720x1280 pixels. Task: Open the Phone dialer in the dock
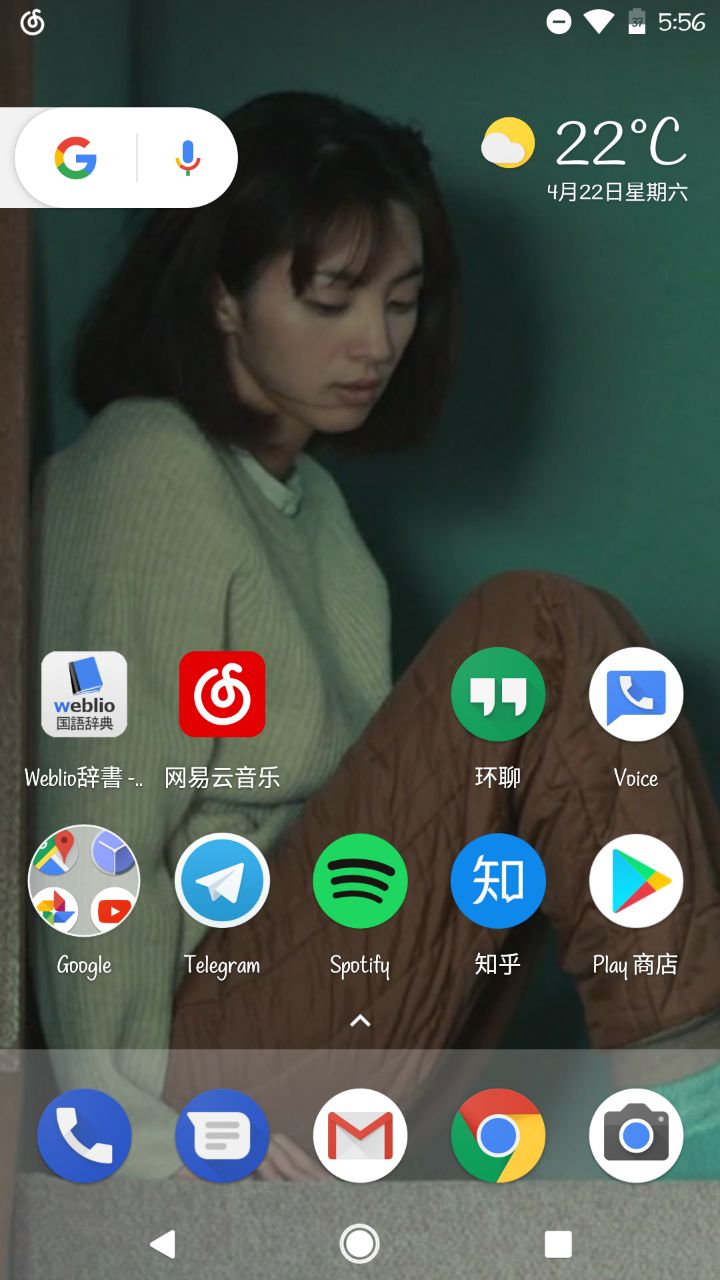pos(84,1136)
